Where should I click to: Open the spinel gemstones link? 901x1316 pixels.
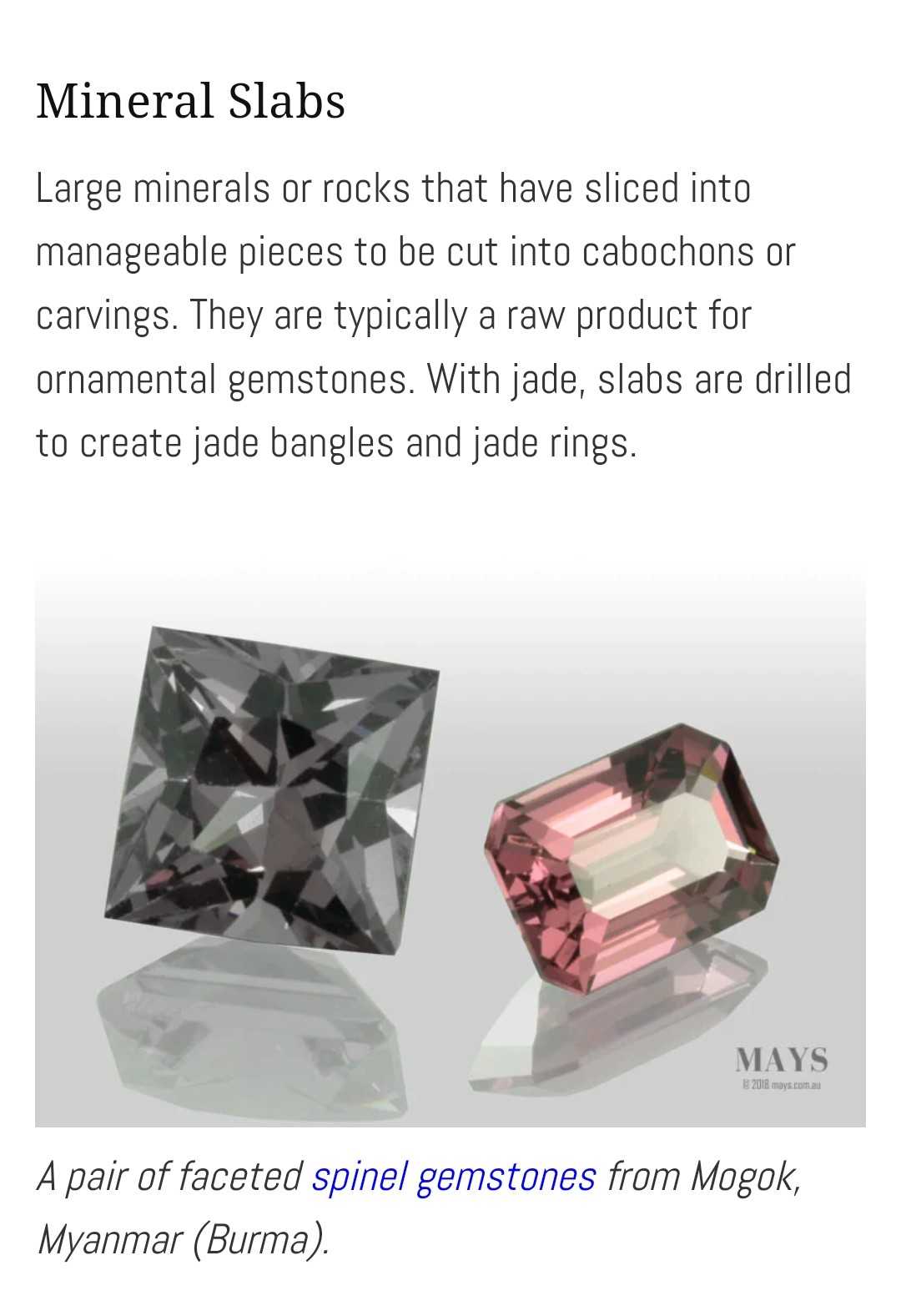tap(454, 1177)
